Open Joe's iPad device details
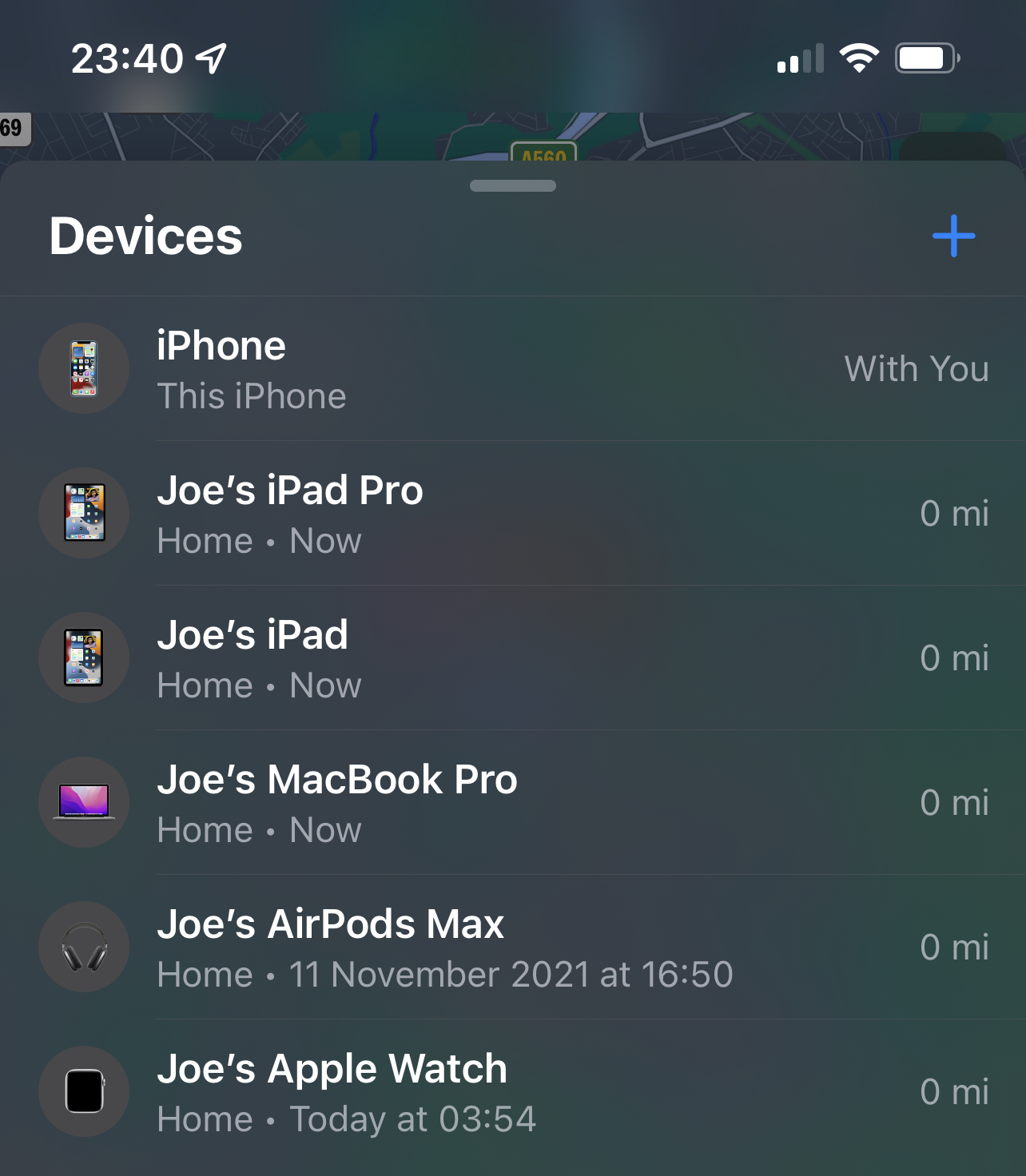This screenshot has height=1176, width=1026. (x=511, y=658)
